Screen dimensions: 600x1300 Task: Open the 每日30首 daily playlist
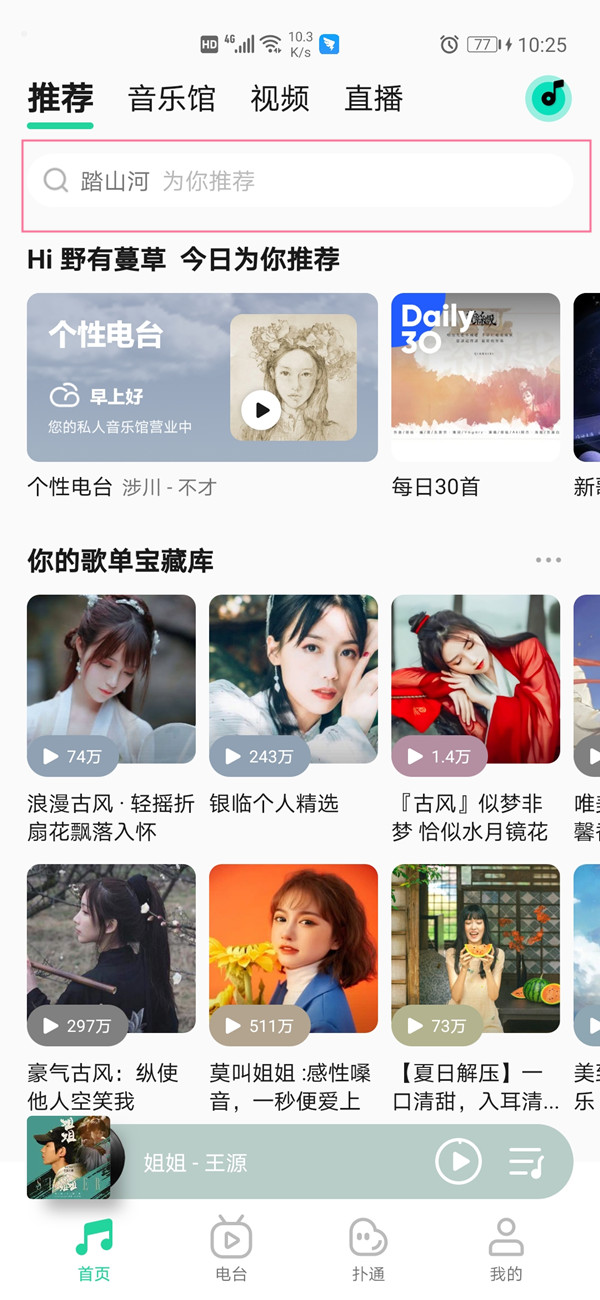click(475, 377)
